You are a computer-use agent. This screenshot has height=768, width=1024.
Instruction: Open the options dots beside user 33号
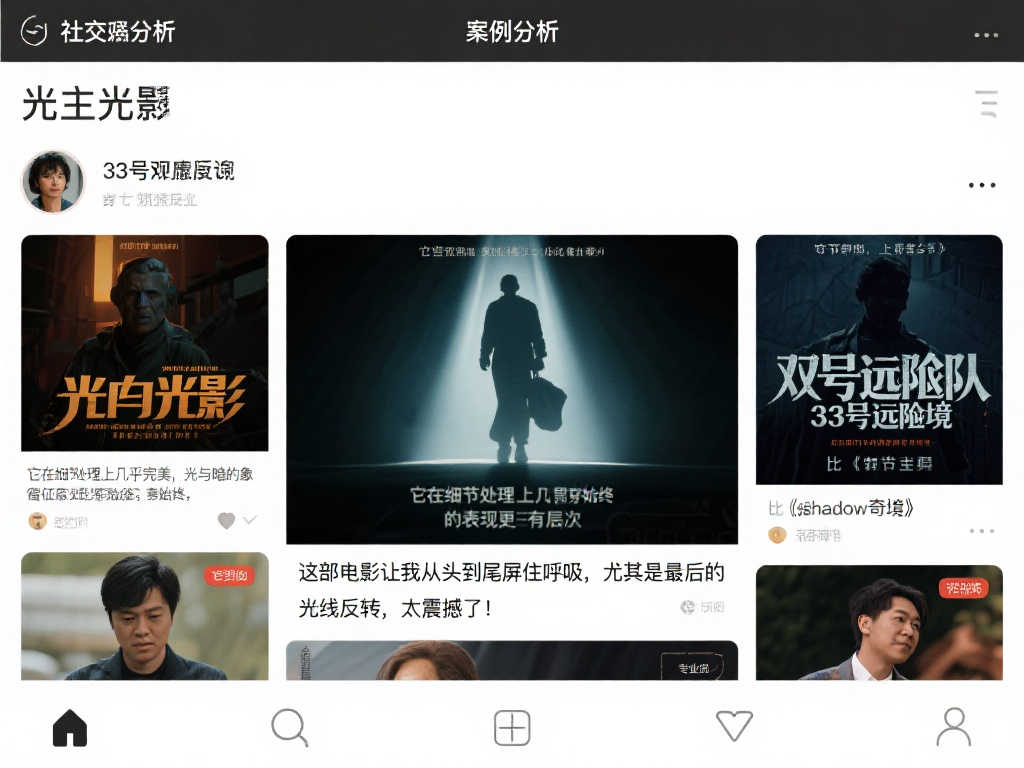pos(982,185)
